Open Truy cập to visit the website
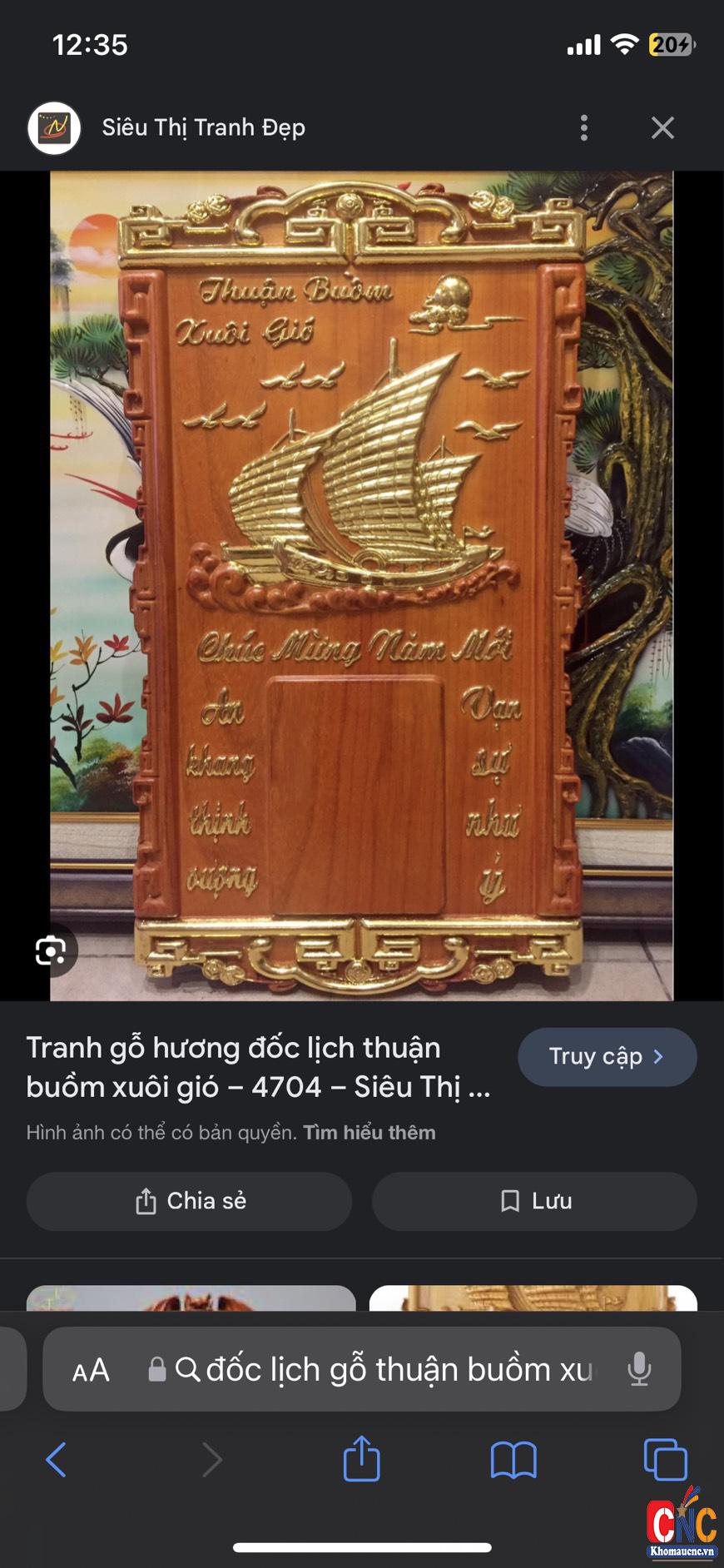724x1568 pixels. pos(607,1056)
